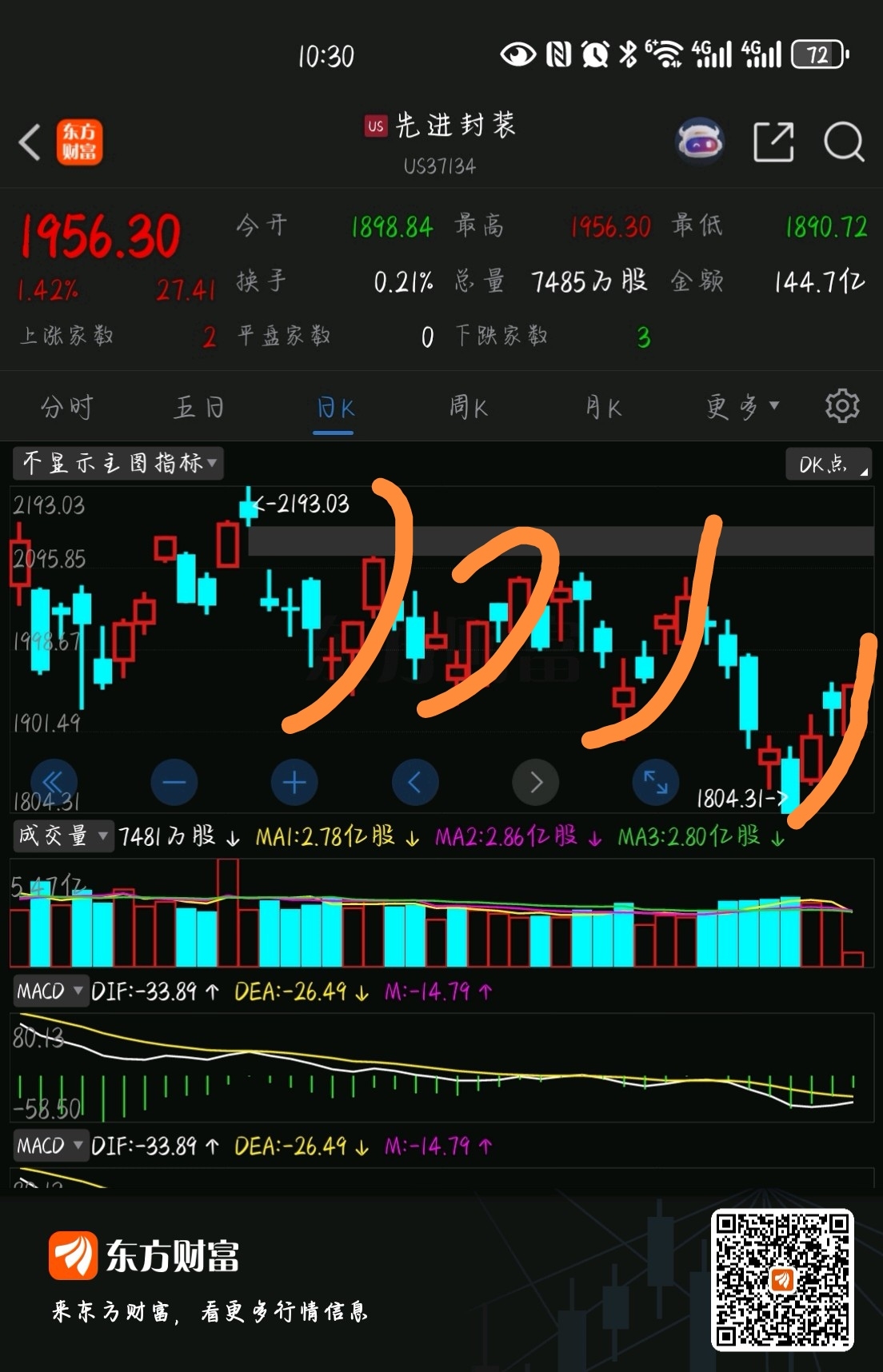Expand chart to full screen
Viewport: 883px width, 1372px height.
[656, 782]
